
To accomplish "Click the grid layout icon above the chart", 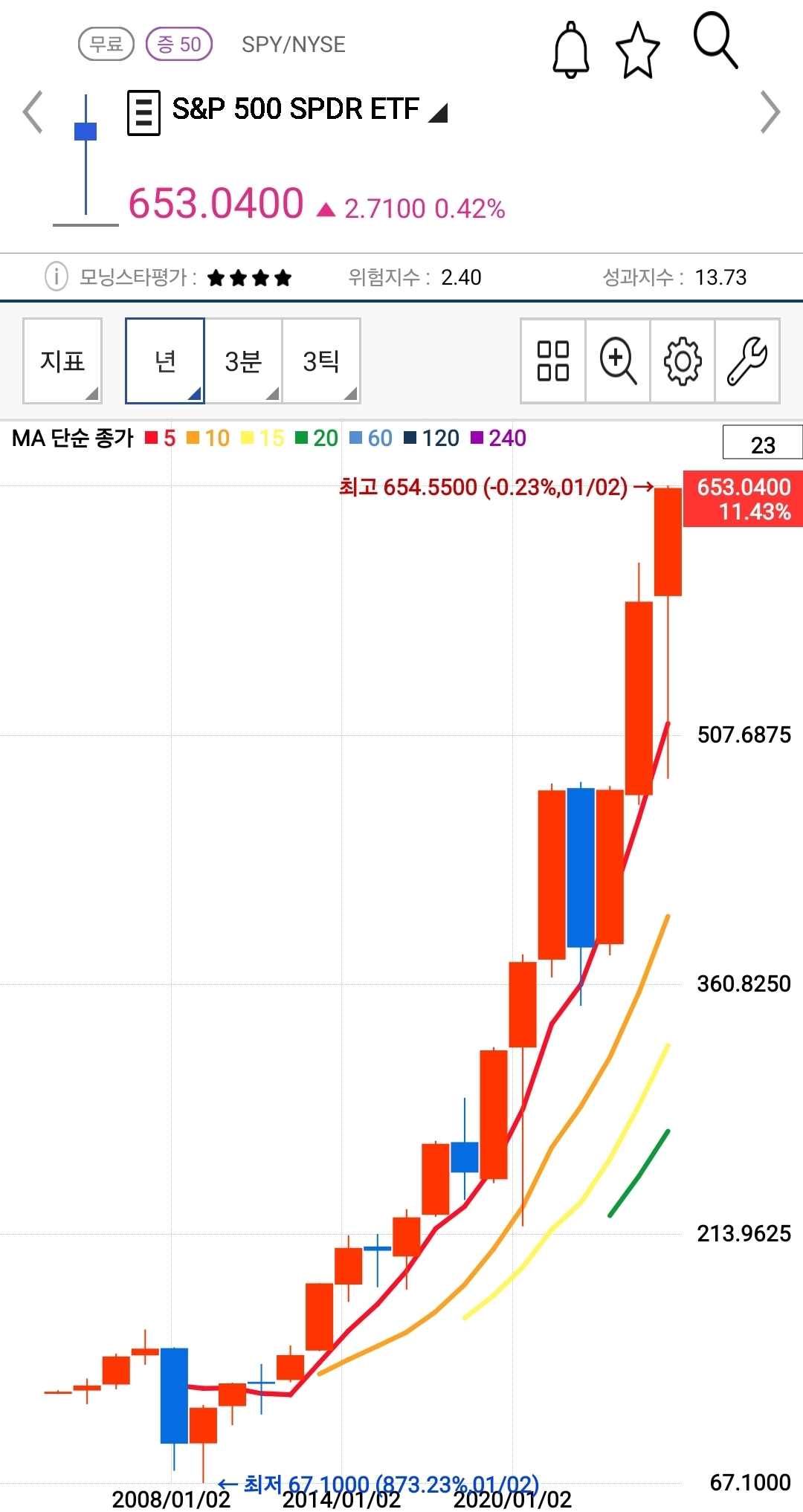I will 552,362.
